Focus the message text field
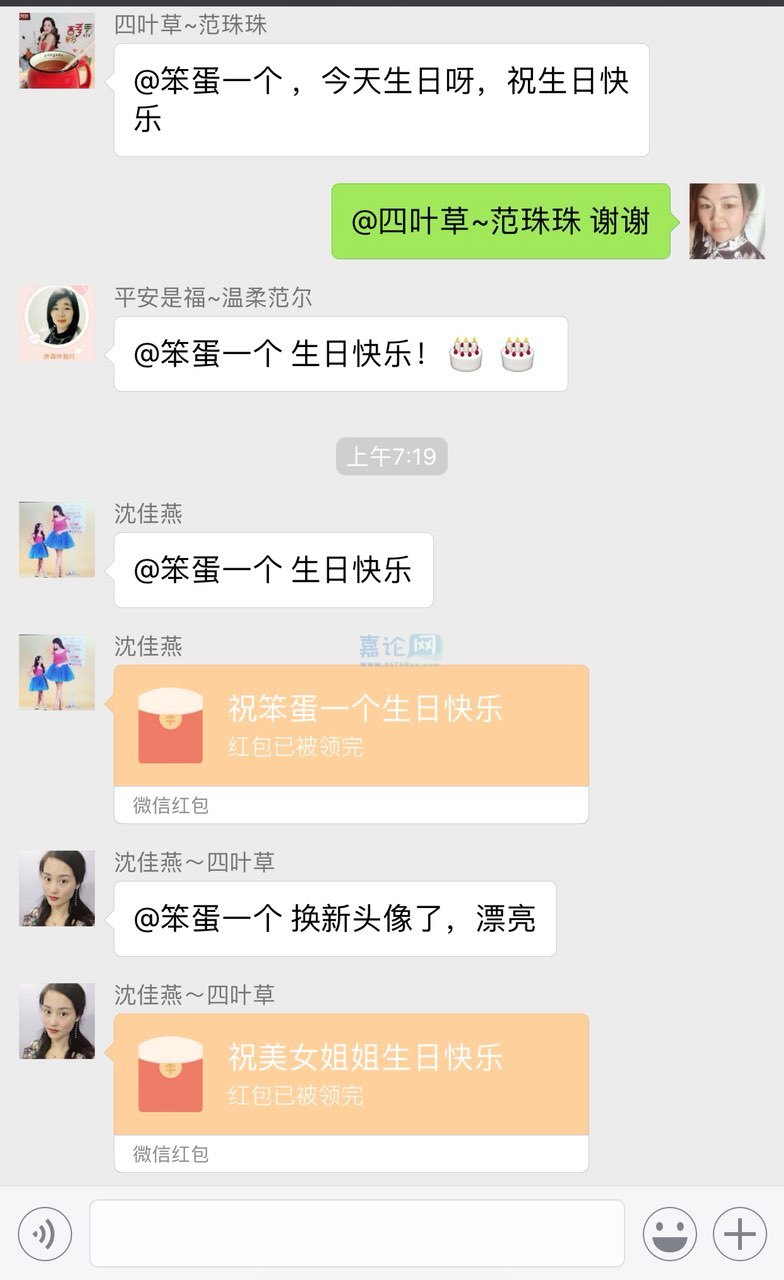Screen dimensions: 784x1280 (x=356, y=1233)
